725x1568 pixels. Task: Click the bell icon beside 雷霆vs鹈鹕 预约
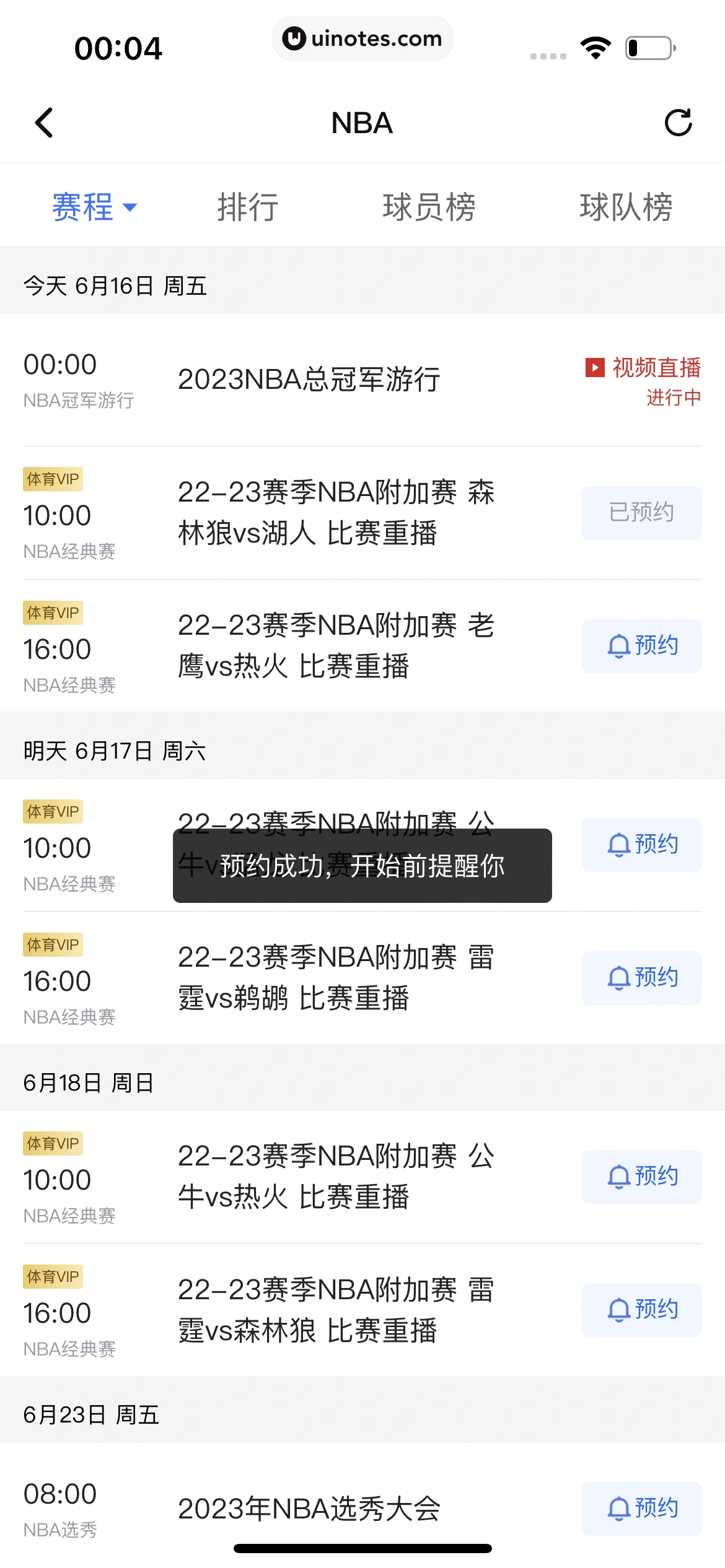(617, 978)
